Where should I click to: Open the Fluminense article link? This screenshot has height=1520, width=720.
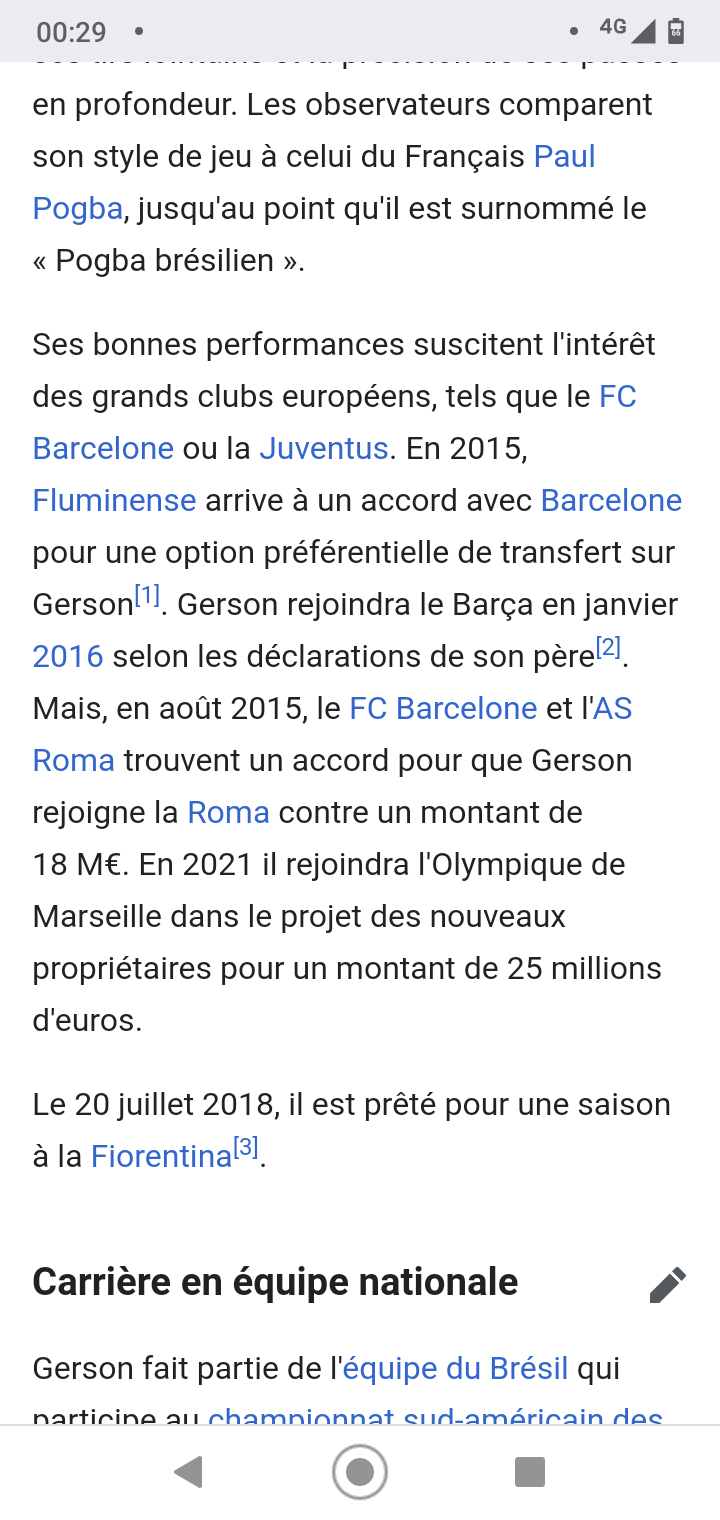click(114, 500)
